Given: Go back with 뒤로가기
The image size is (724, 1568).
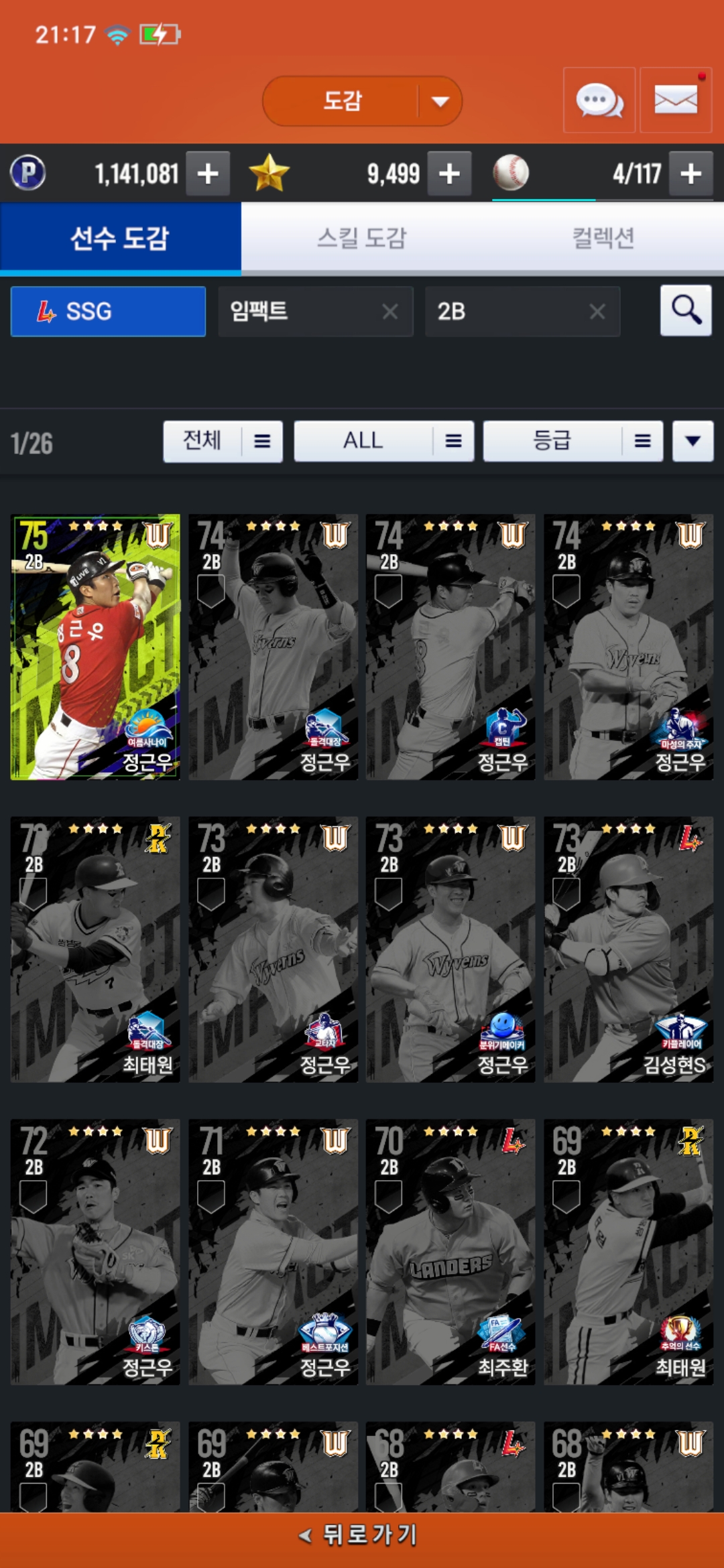Looking at the screenshot, I should click(x=362, y=1534).
